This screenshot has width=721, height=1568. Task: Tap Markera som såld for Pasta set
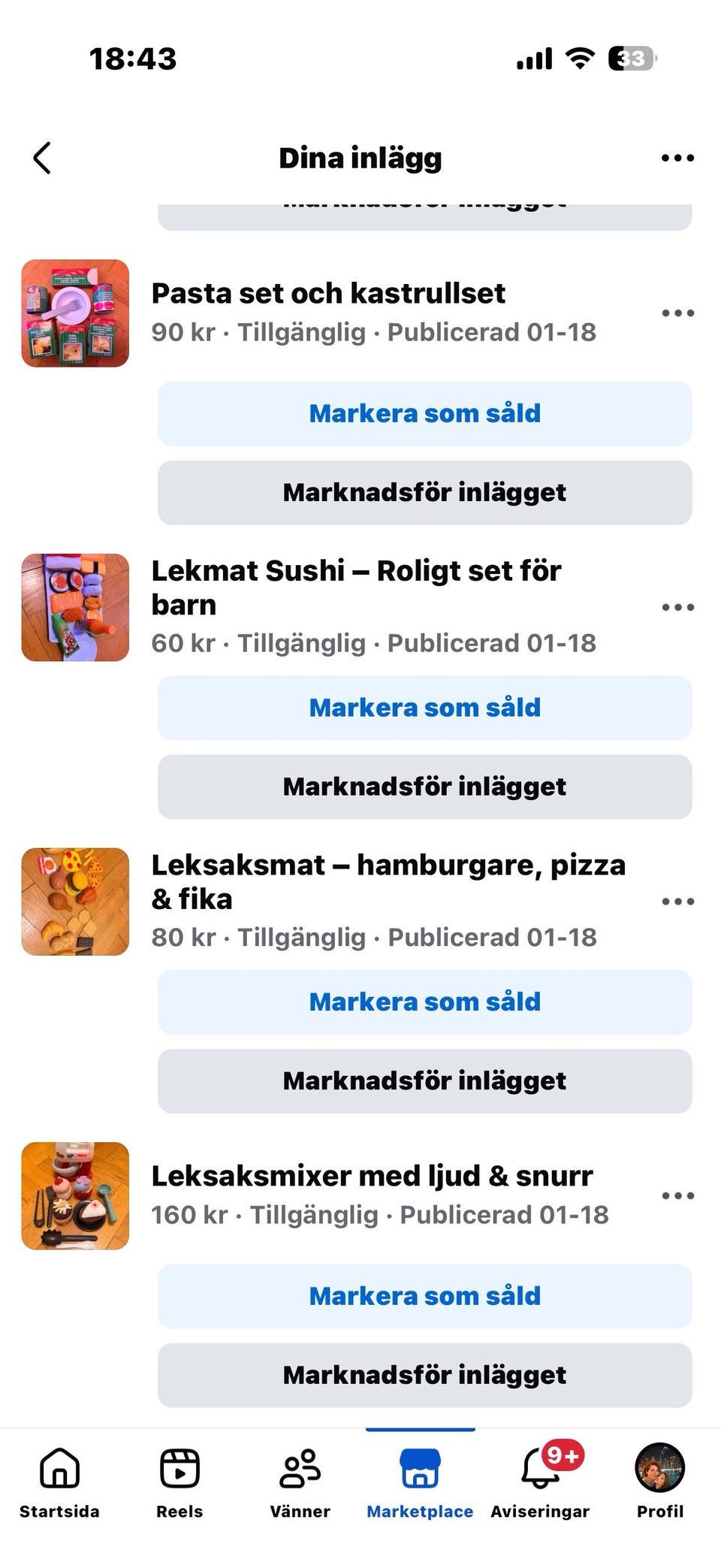pyautogui.click(x=424, y=413)
